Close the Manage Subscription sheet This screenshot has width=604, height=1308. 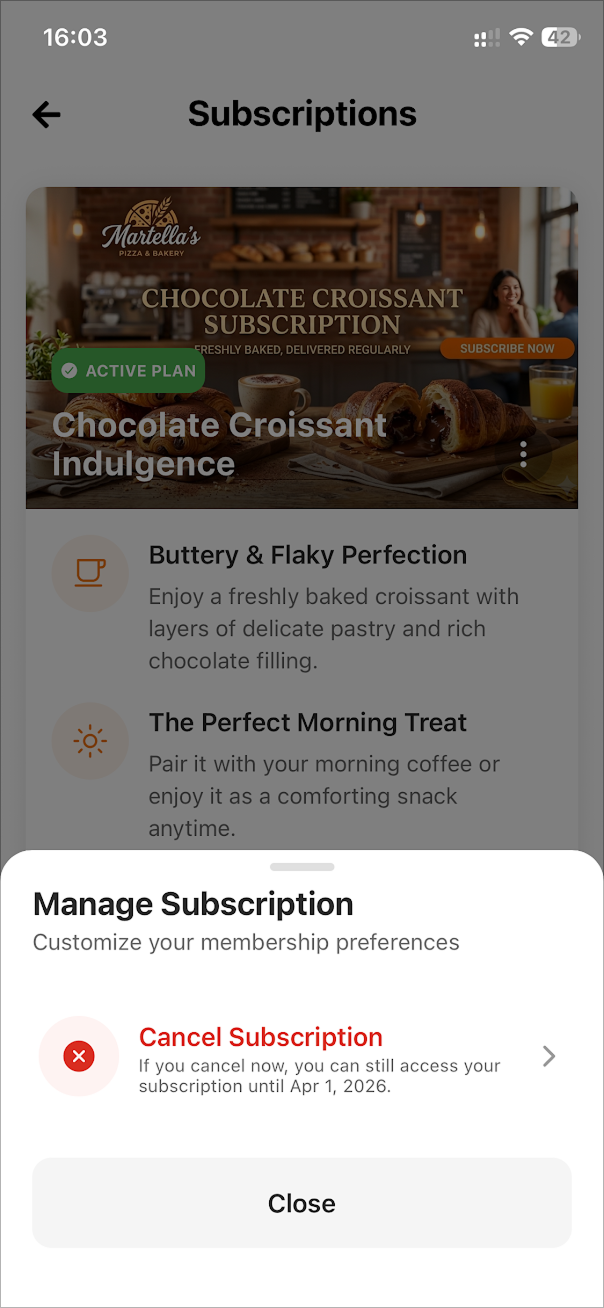coord(301,1203)
